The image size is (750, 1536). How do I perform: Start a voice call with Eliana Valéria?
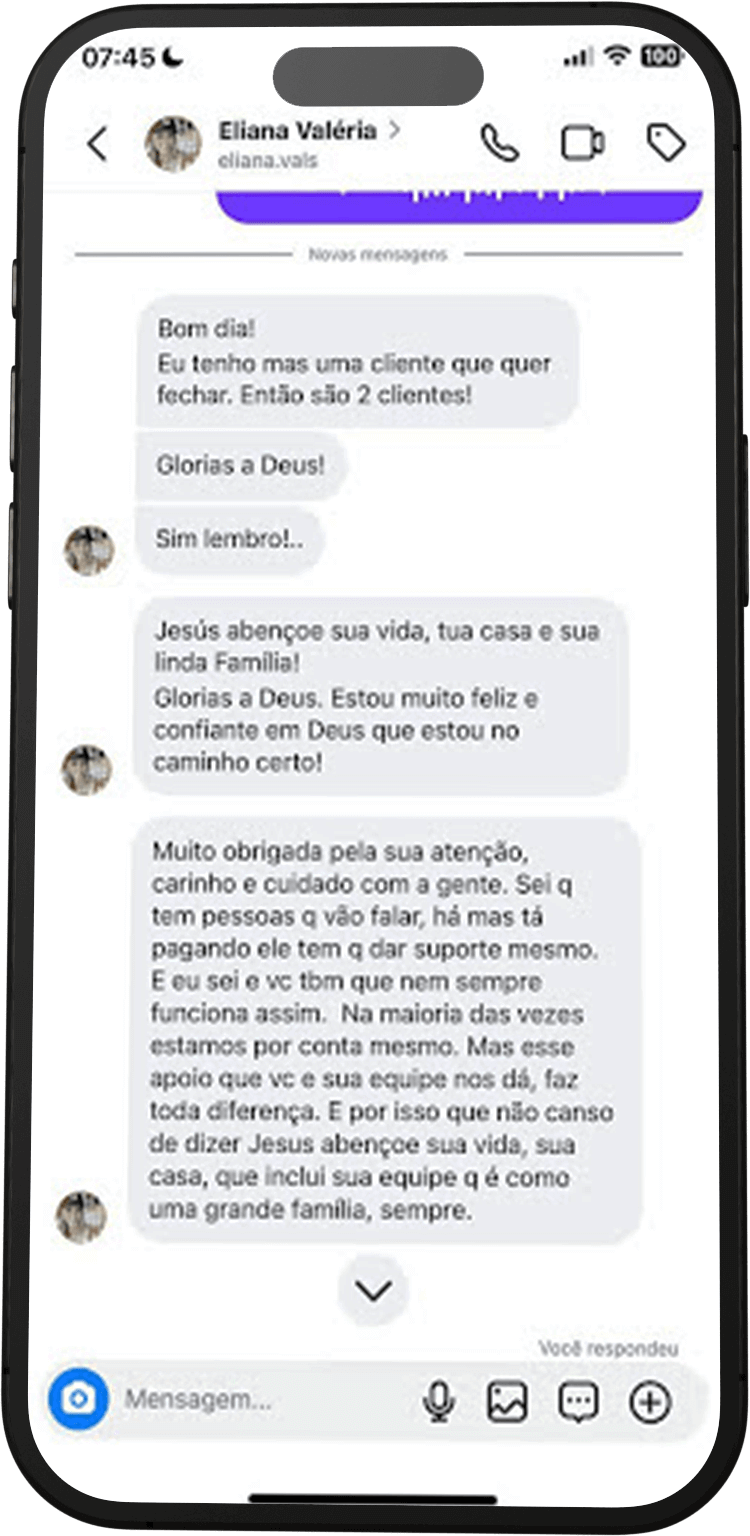[x=500, y=143]
